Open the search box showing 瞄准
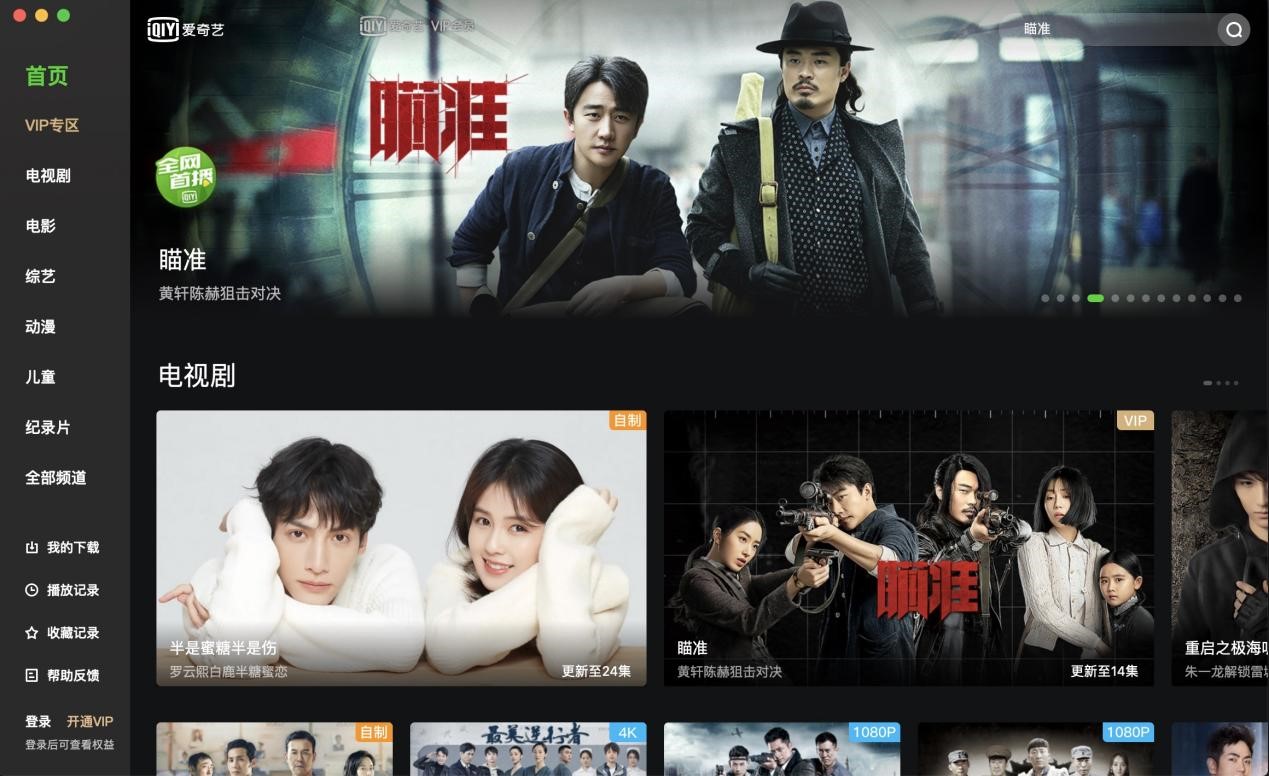 1105,30
